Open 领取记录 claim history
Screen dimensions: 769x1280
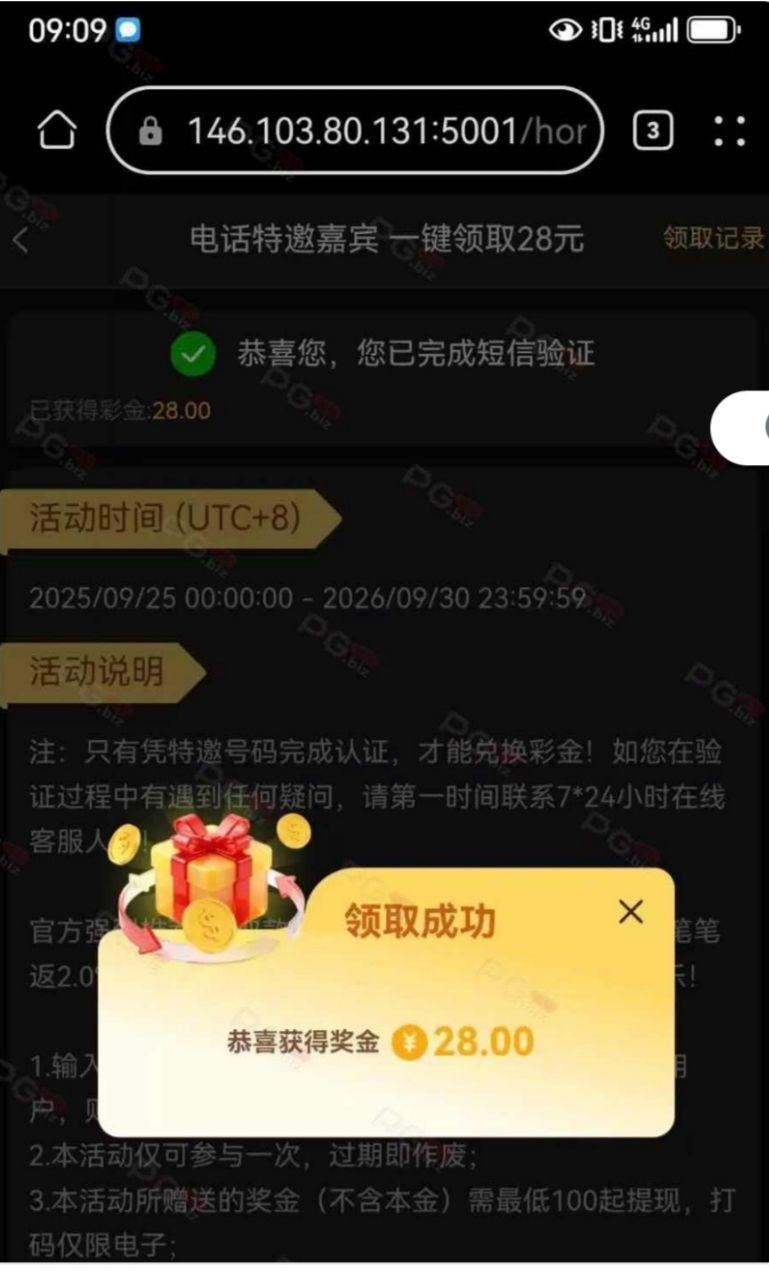pyautogui.click(x=713, y=238)
